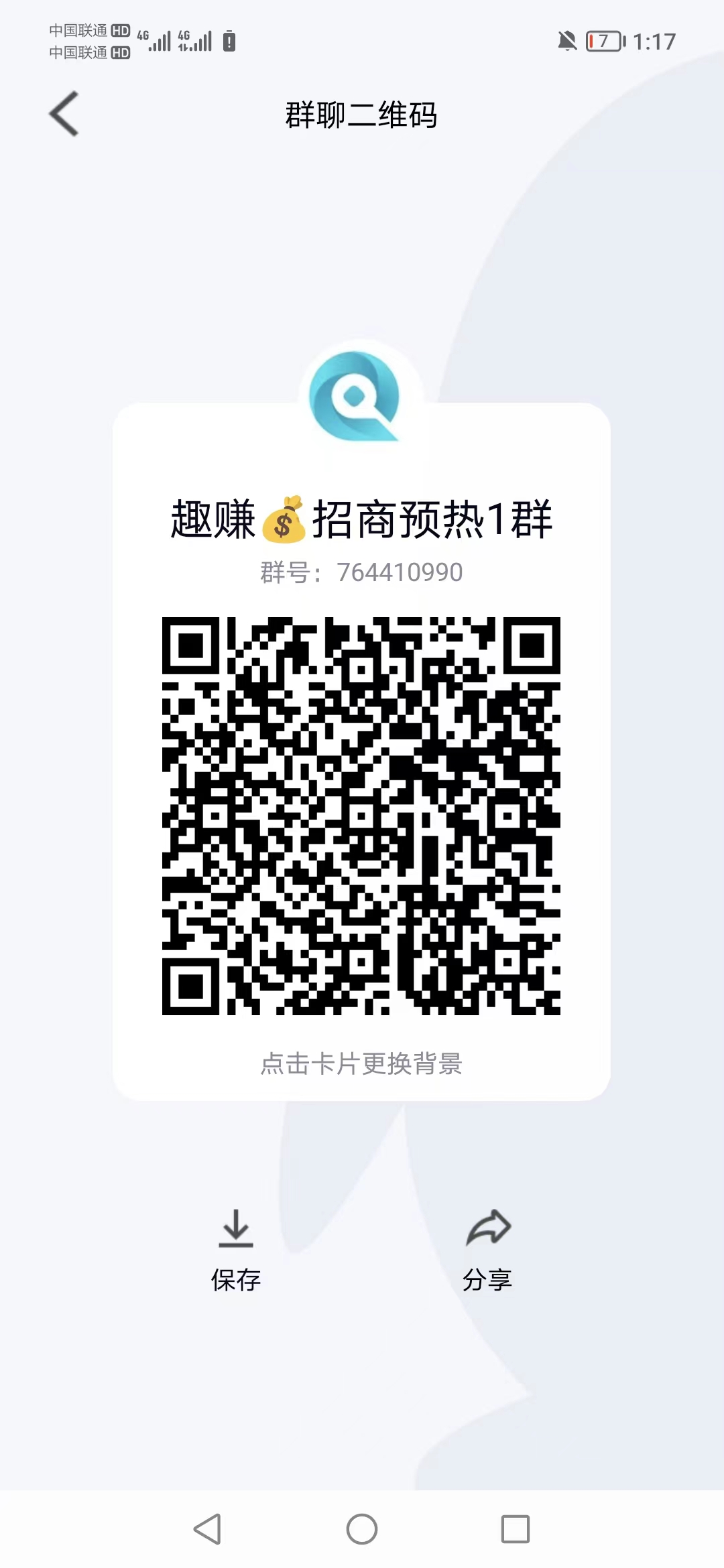Share the group QR code

[487, 1250]
